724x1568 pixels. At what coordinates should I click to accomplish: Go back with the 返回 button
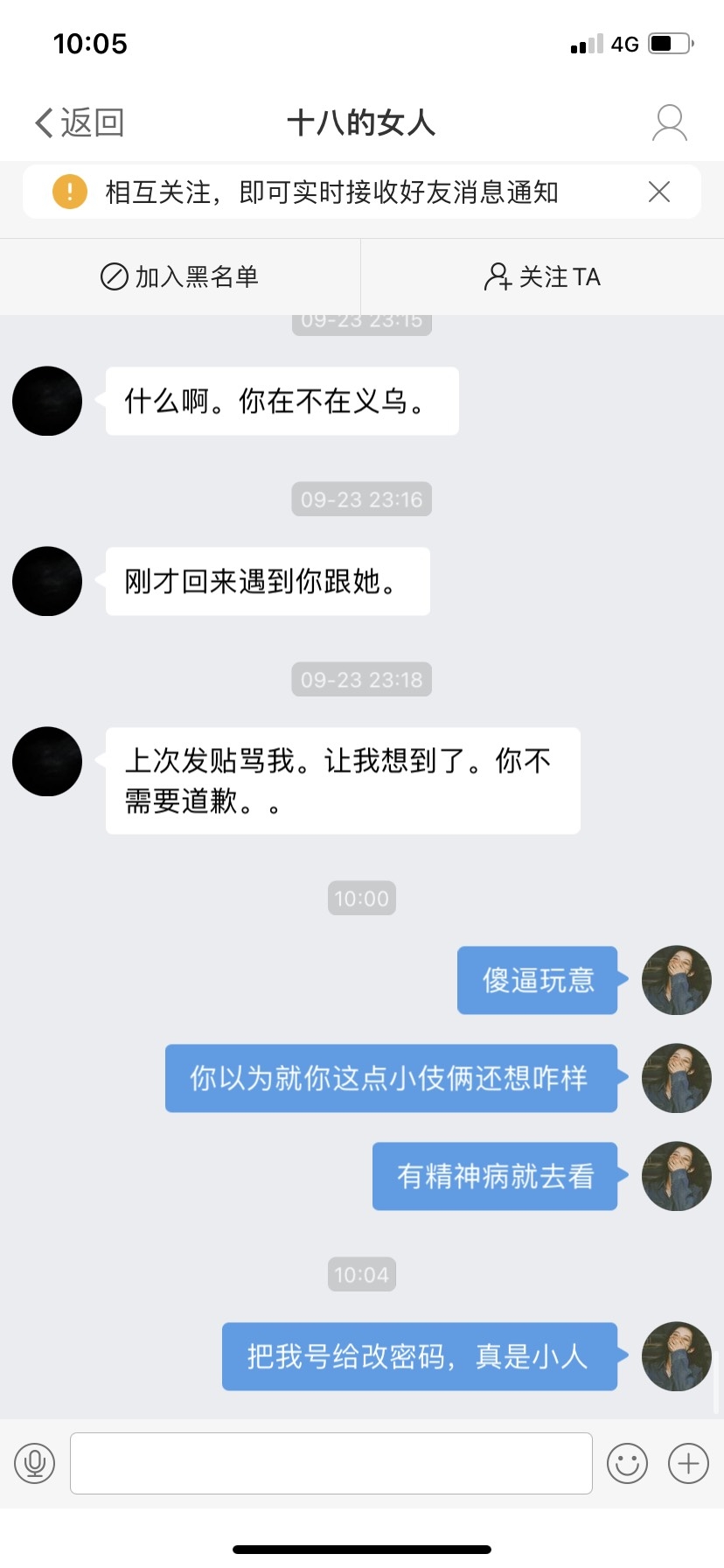click(x=79, y=122)
